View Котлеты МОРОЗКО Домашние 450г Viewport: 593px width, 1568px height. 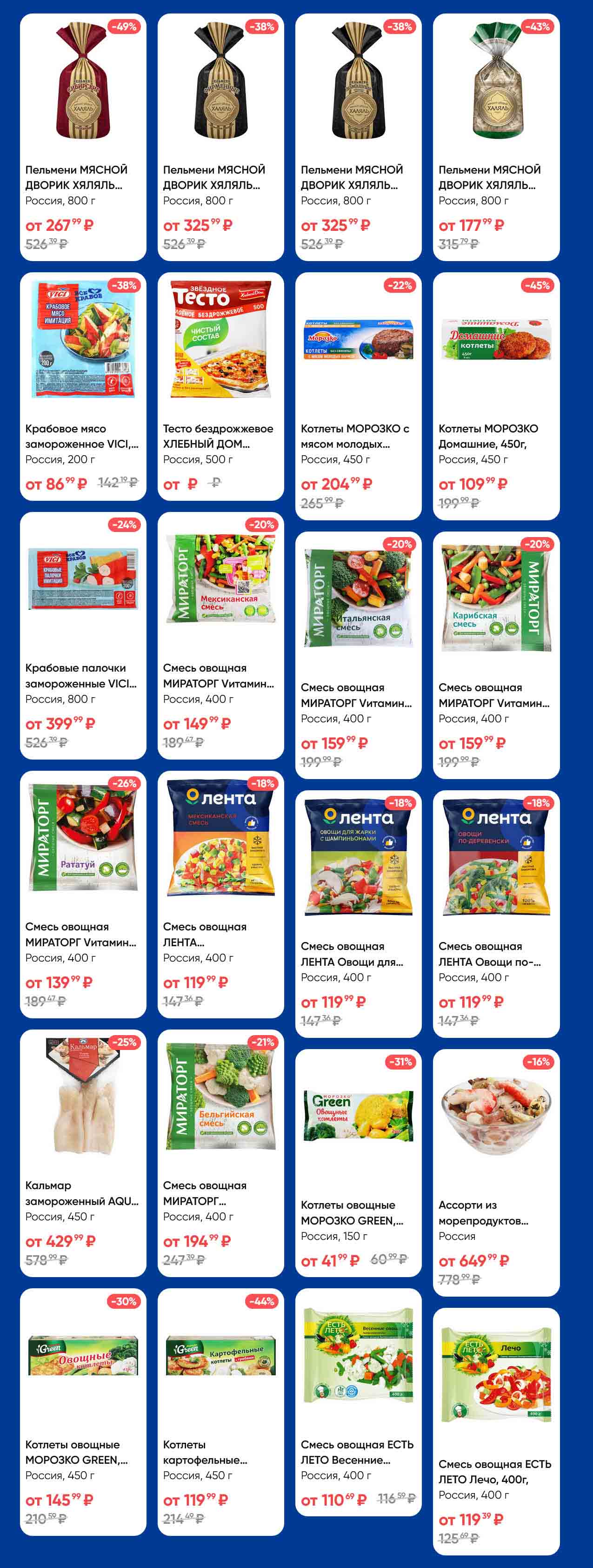point(496,396)
